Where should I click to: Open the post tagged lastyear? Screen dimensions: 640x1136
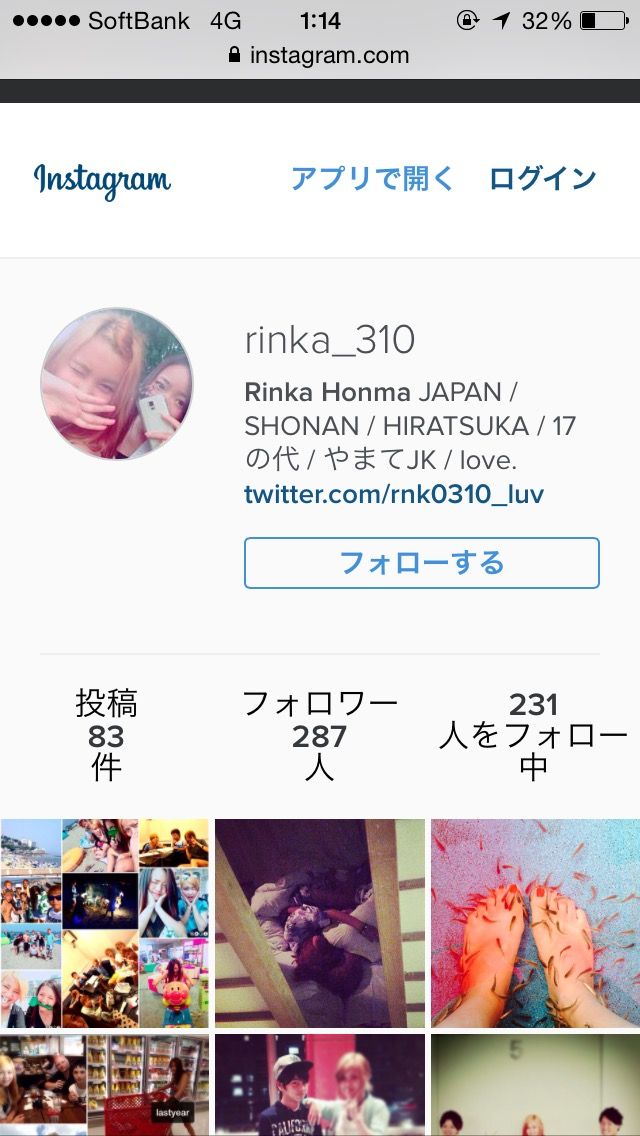[x=105, y=1085]
